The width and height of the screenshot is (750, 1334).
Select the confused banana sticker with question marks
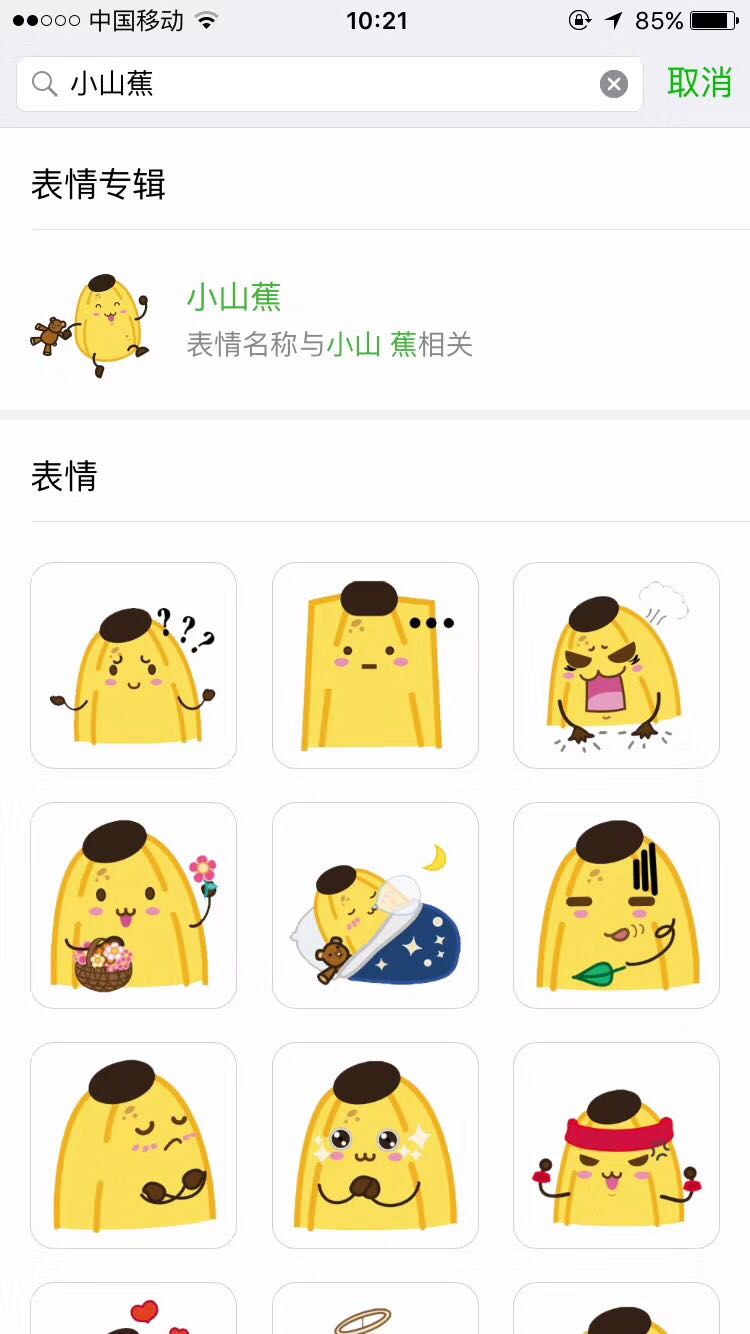point(133,665)
